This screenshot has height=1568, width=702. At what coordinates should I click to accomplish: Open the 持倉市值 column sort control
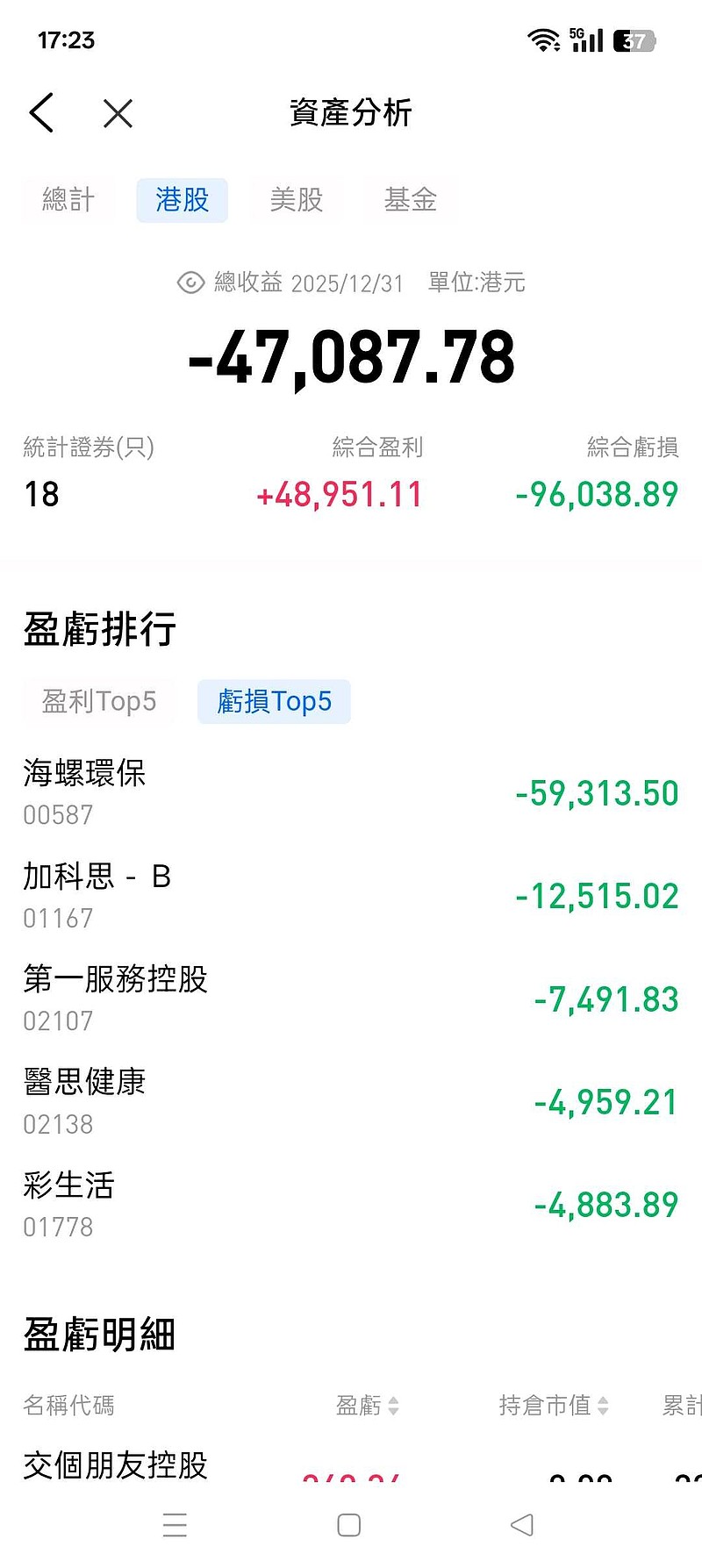(x=554, y=1406)
